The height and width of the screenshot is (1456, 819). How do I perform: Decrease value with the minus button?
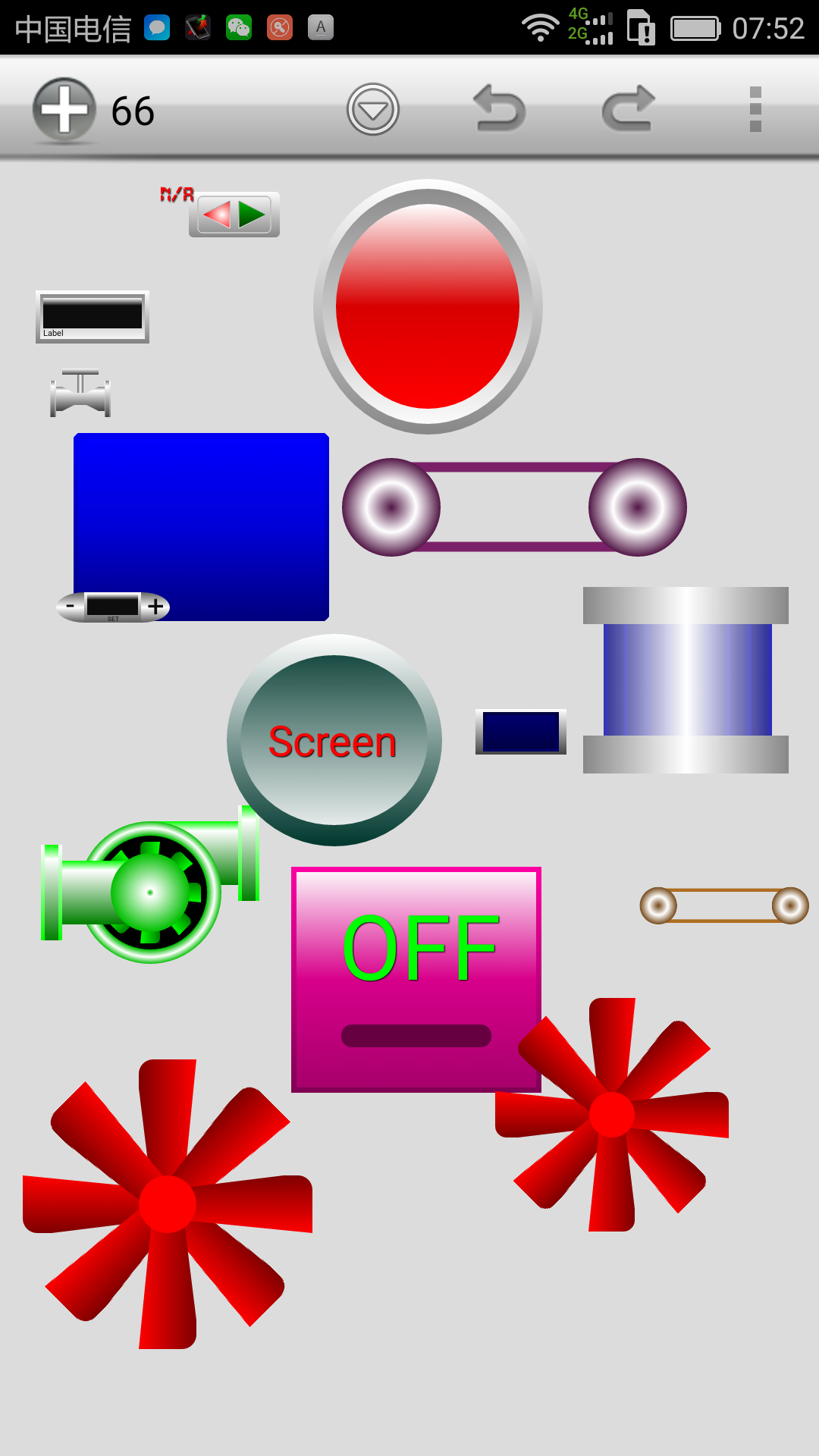[x=71, y=606]
